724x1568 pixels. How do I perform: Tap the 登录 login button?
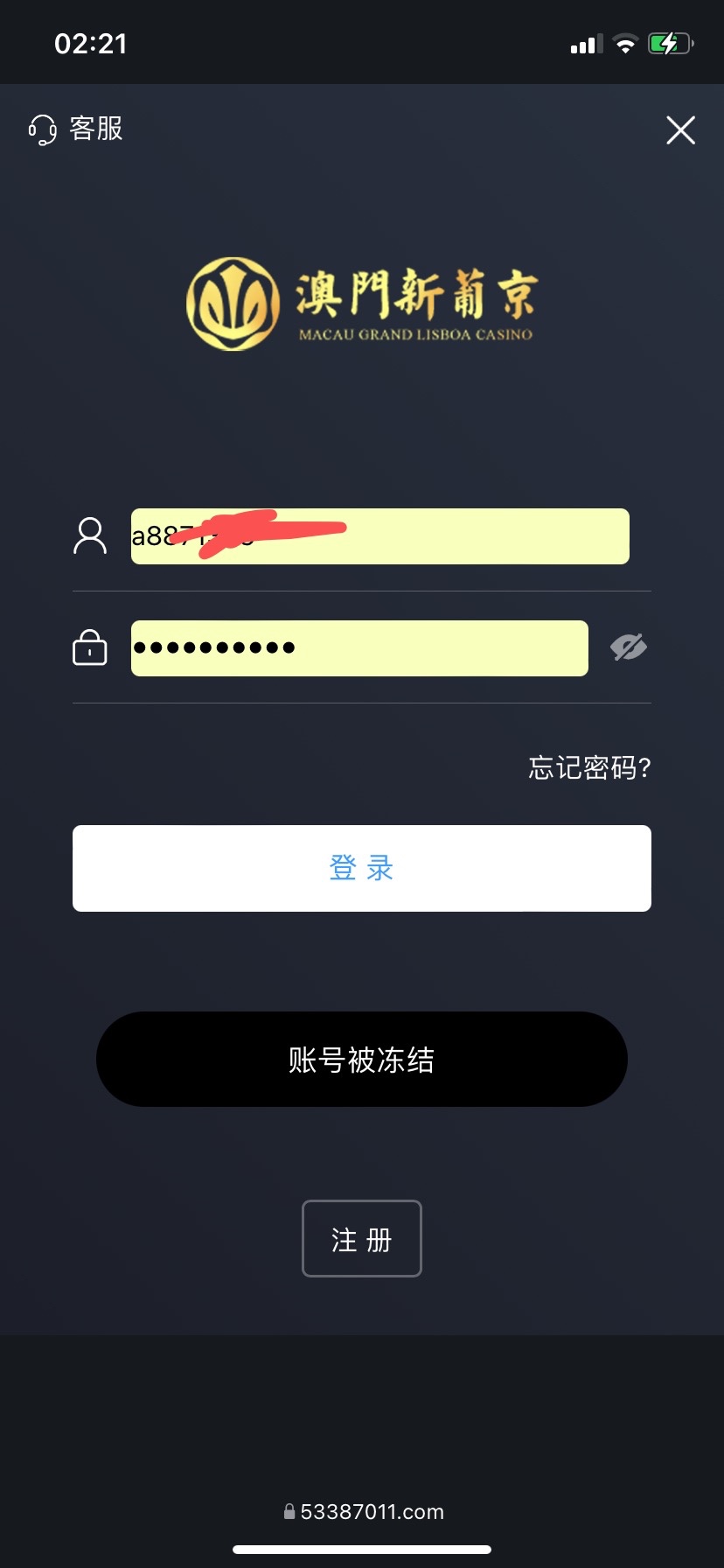(361, 868)
